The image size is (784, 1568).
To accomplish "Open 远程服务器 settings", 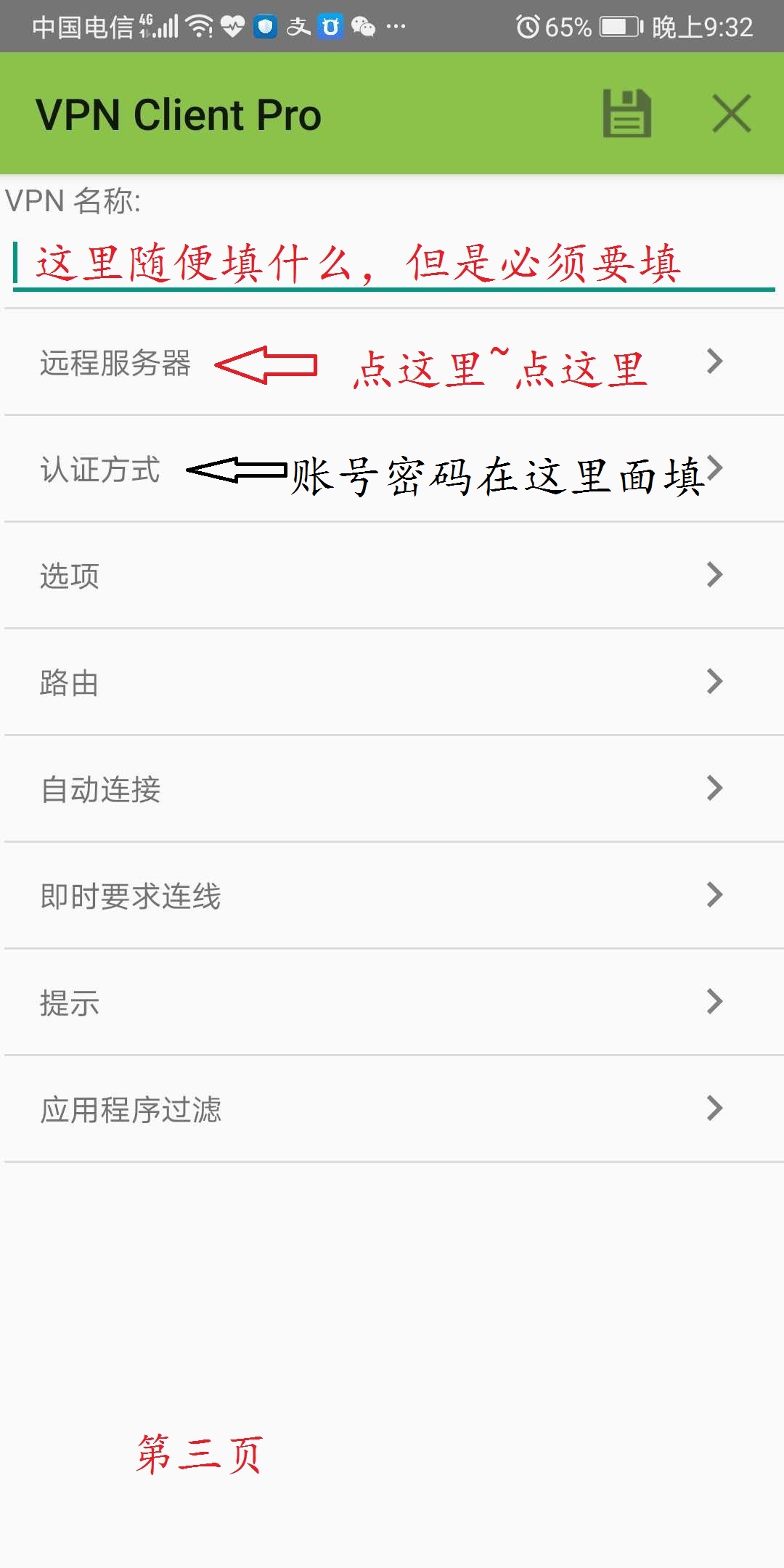I will [392, 362].
